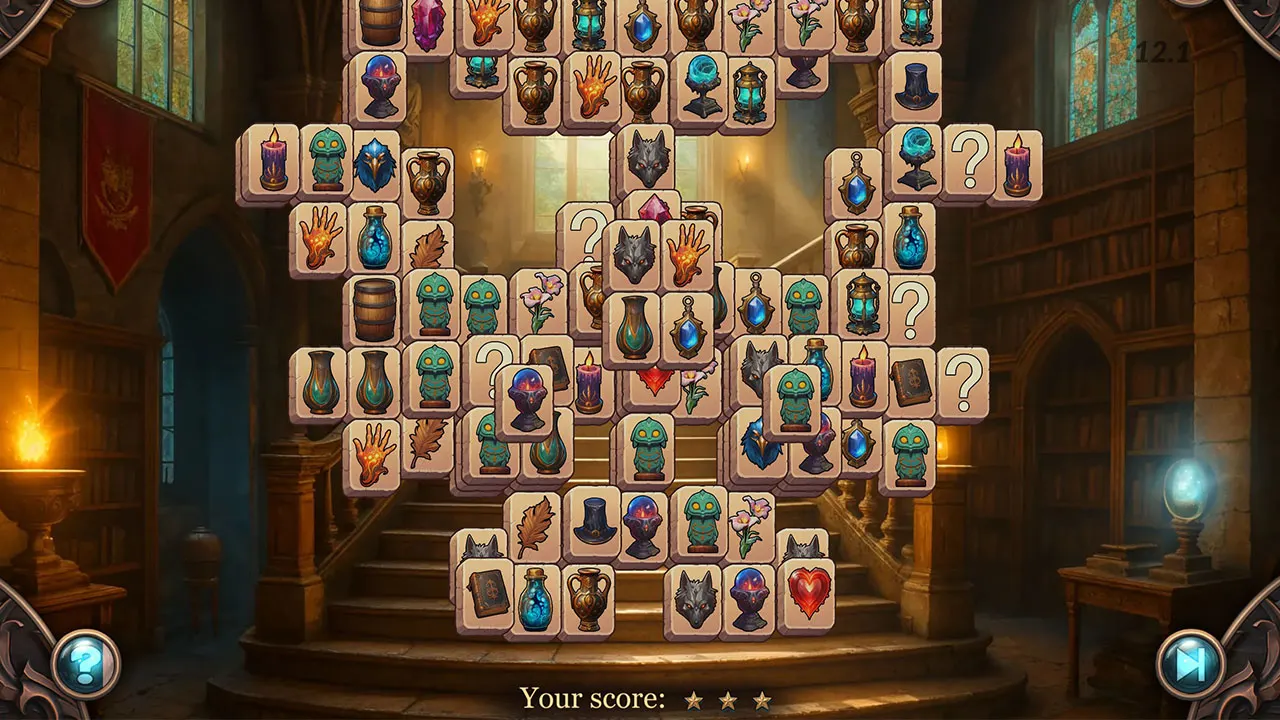The width and height of the screenshot is (1280, 720).
Task: Select the red heart tile
Action: 806,595
